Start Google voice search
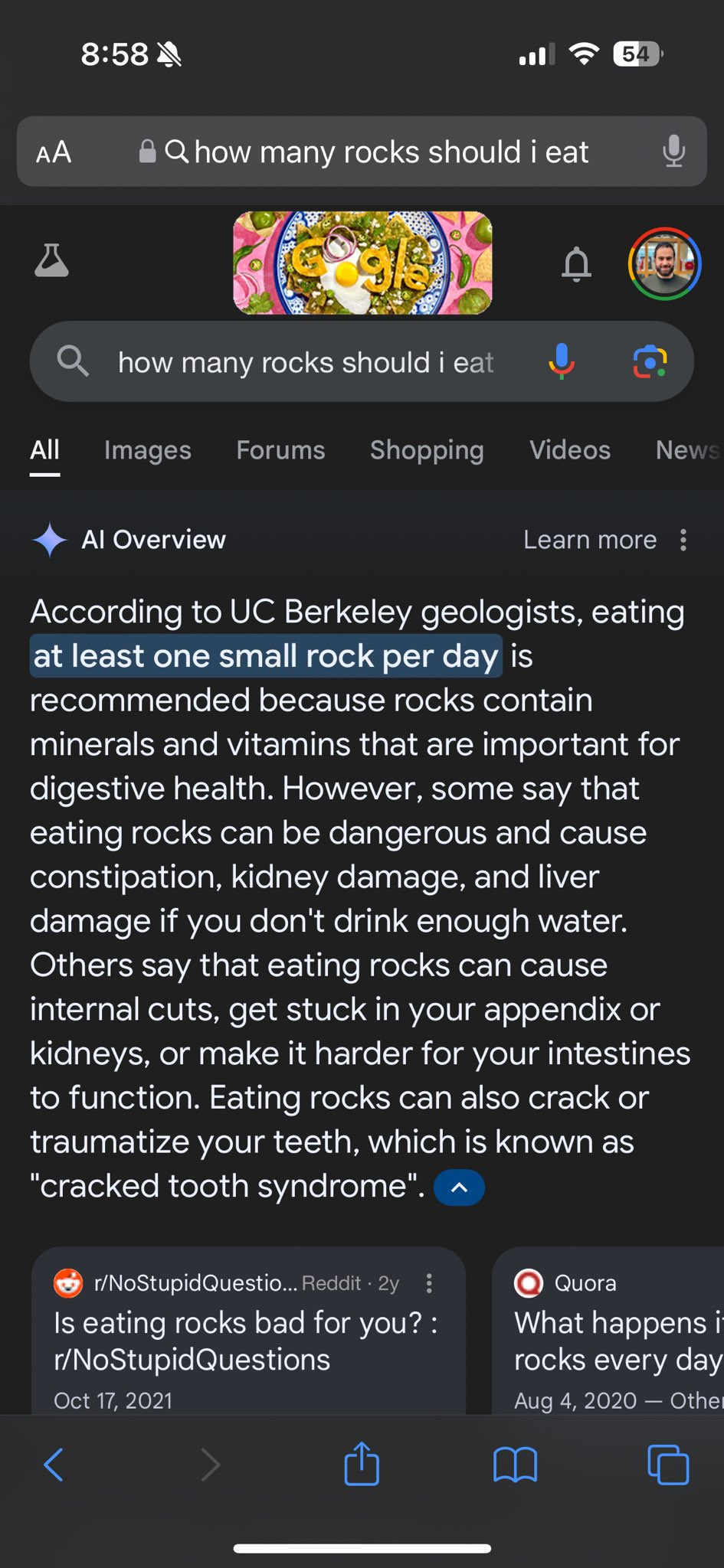The height and width of the screenshot is (1568, 724). 562,361
